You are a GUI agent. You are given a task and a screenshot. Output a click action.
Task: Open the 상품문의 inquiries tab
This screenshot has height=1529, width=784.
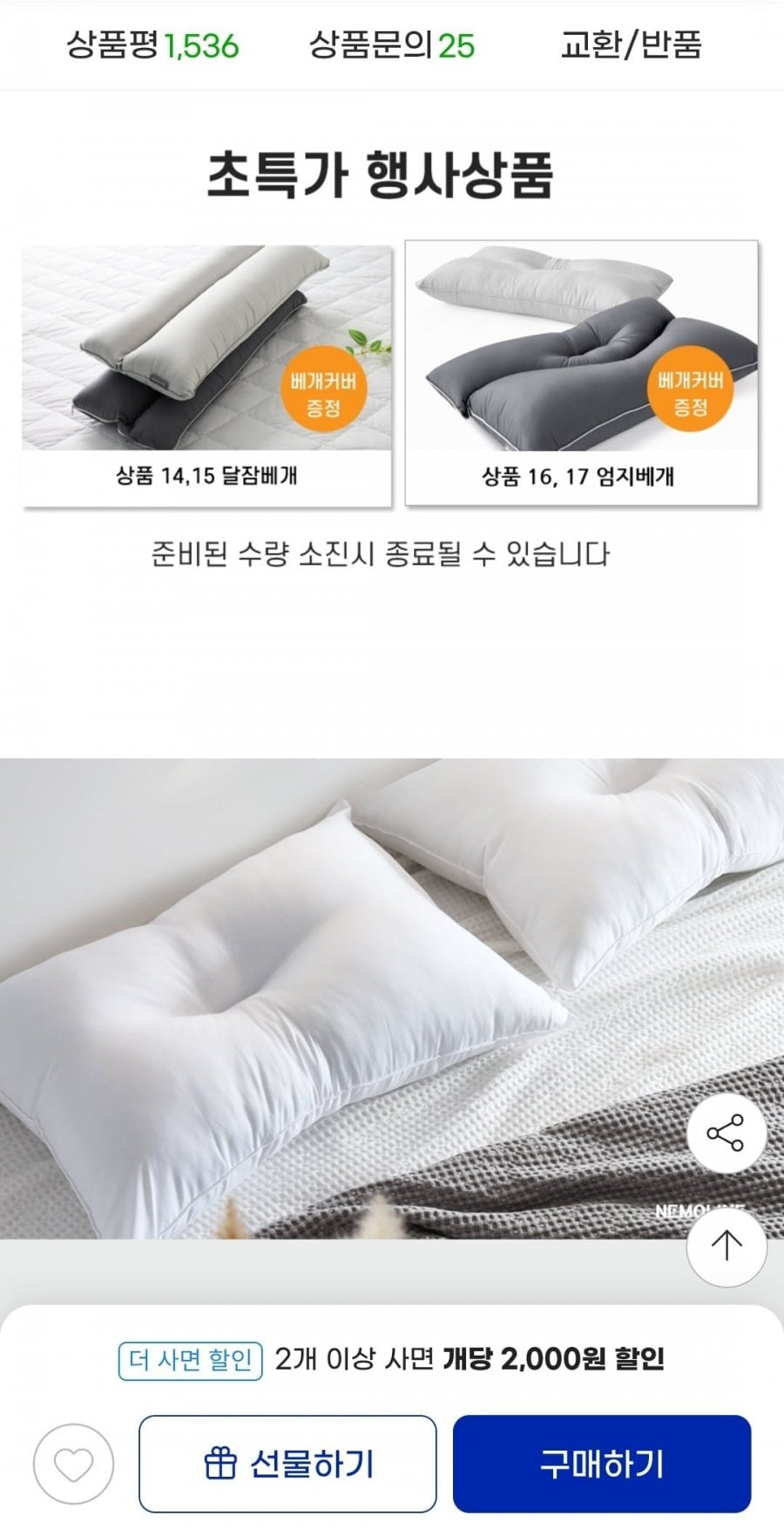pos(392,44)
